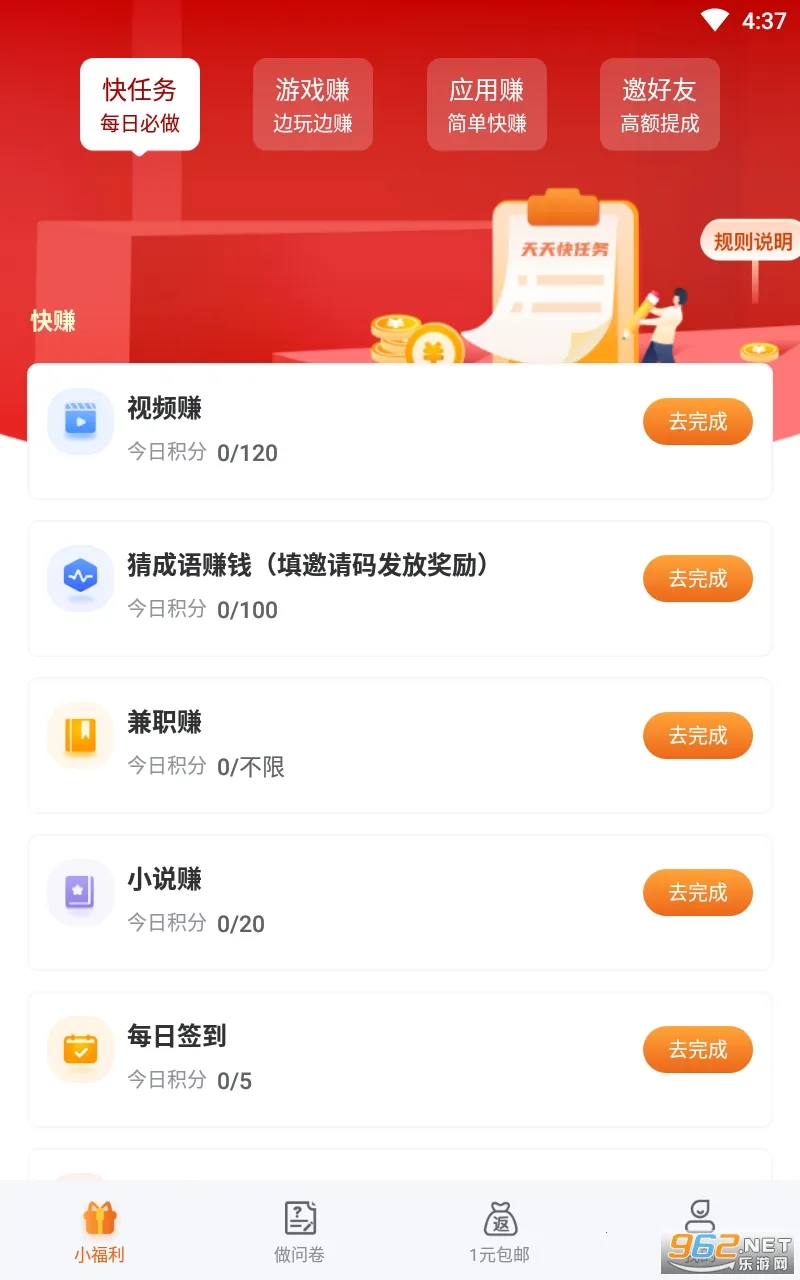Tap the 小福利 gift icon in bottom bar
This screenshot has height=1280, width=800.
click(x=100, y=1218)
